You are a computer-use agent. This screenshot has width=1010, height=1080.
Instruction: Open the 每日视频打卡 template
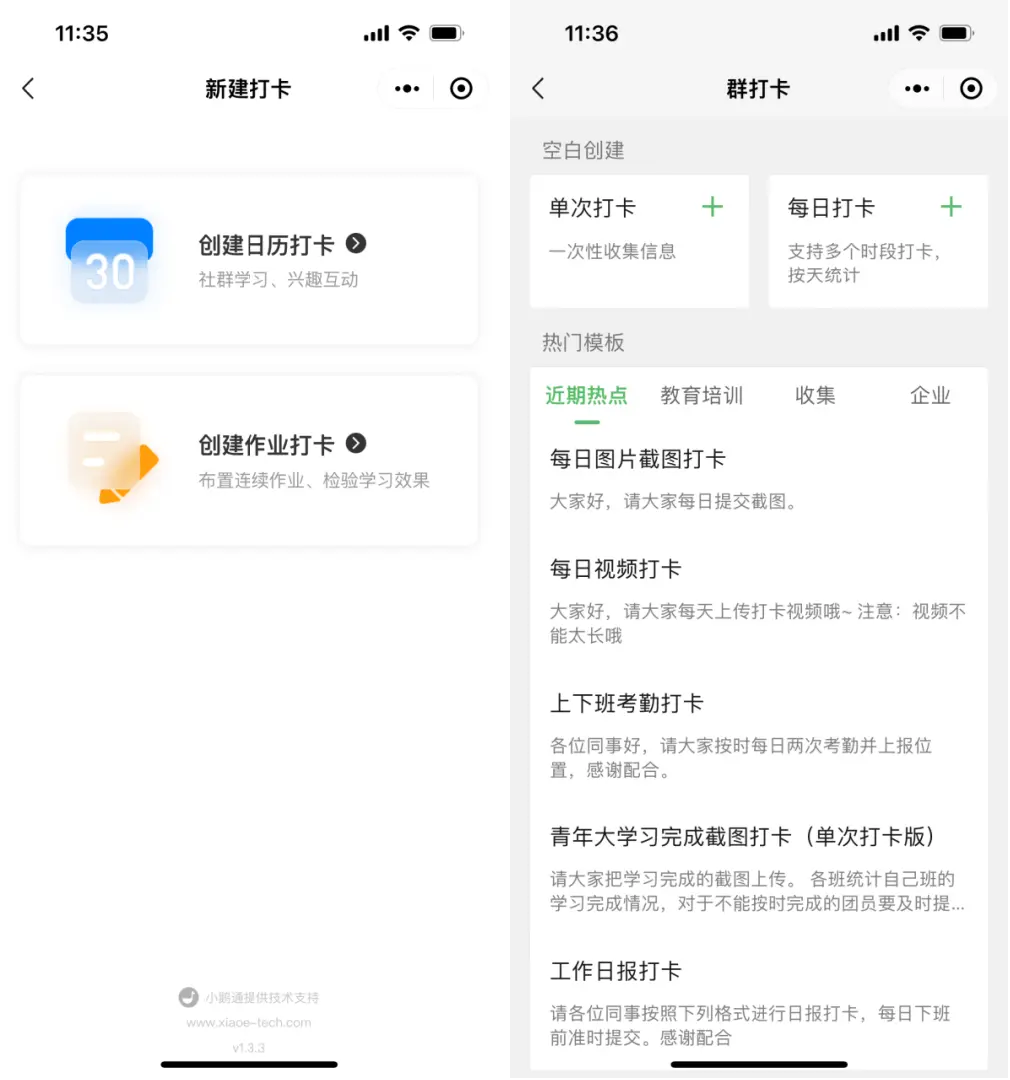pyautogui.click(x=617, y=568)
